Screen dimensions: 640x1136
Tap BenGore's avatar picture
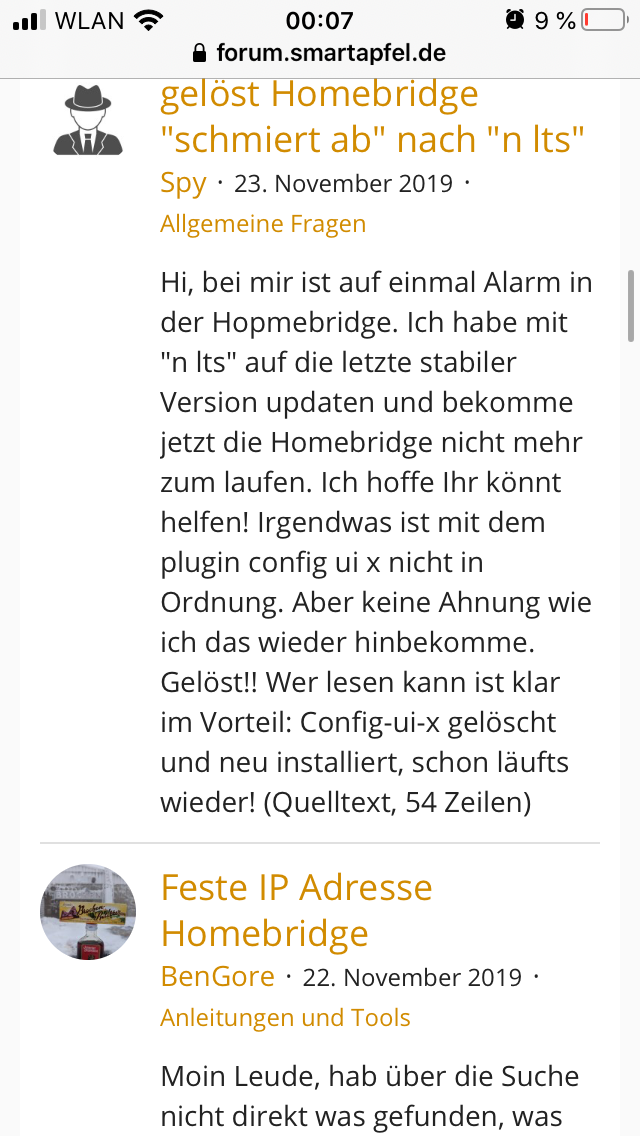[x=87, y=911]
